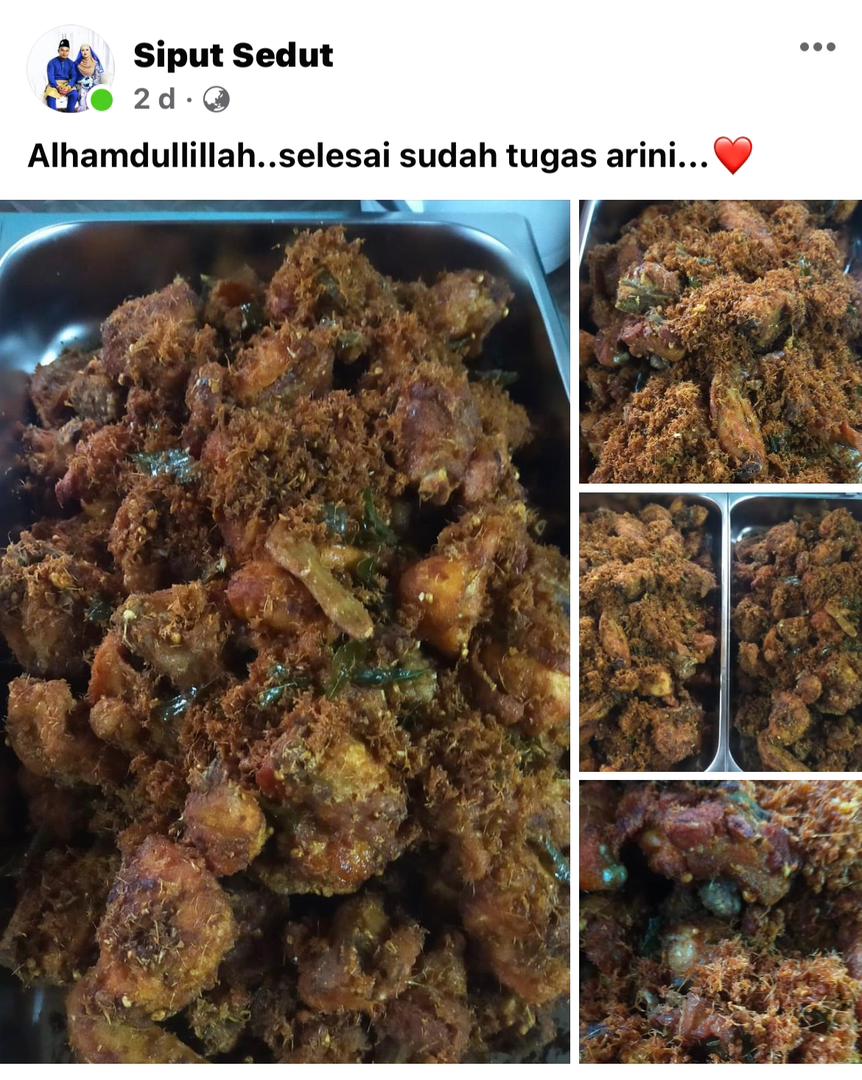Open the Siput Sedut profile name link
The width and height of the screenshot is (862, 1080).
233,55
